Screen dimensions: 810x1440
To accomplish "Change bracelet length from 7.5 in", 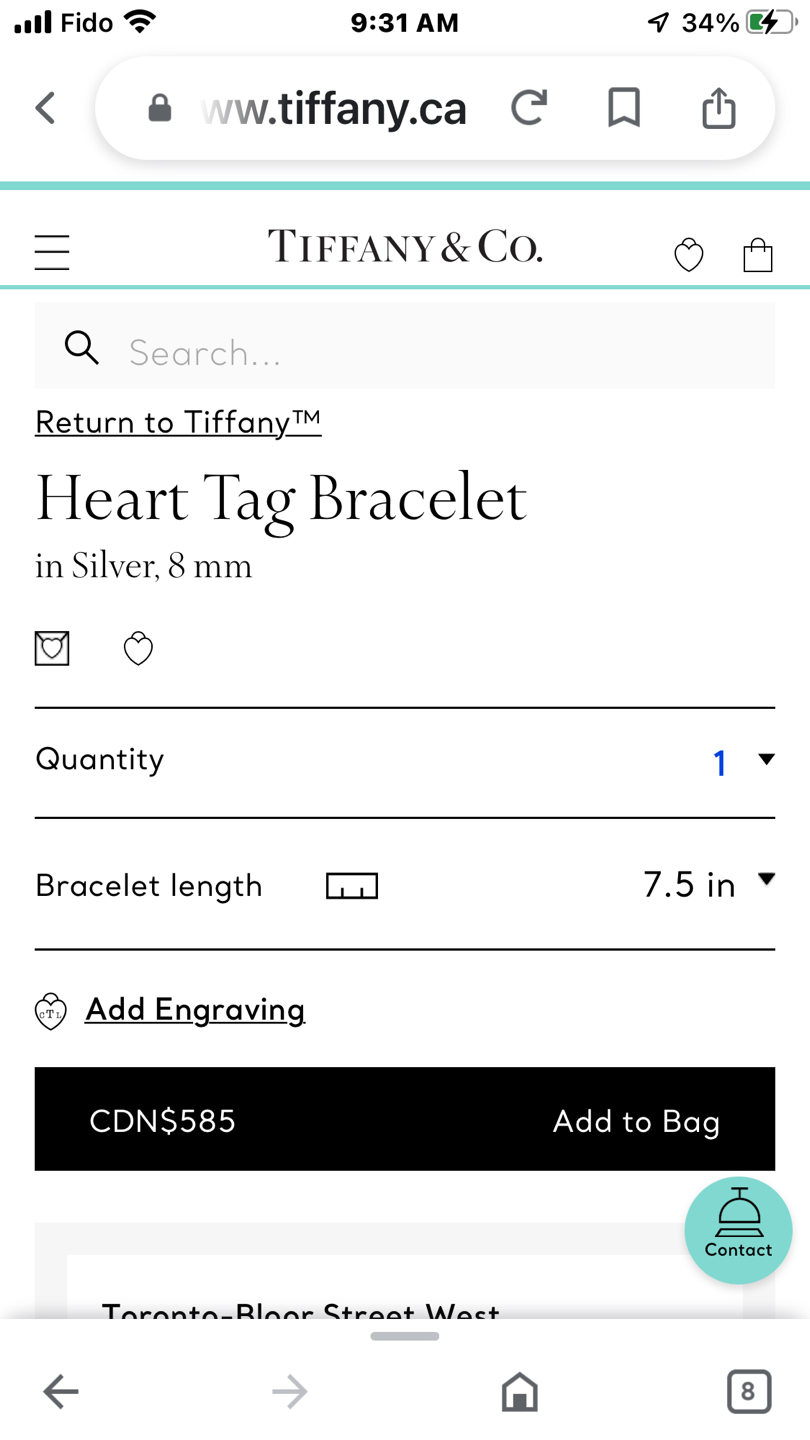I will click(x=709, y=884).
